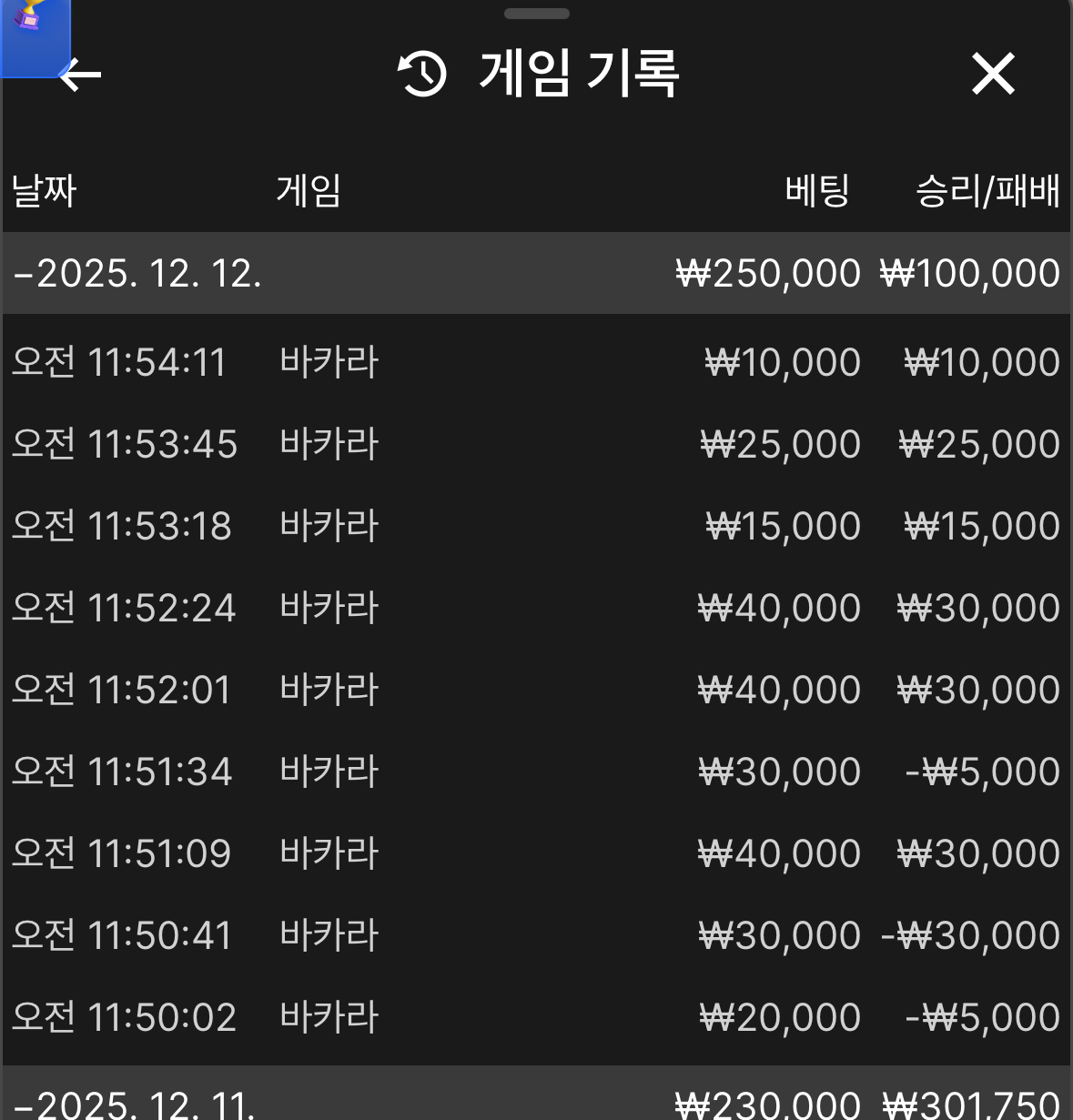Screen dimensions: 1073x1120
Task: View the 오전 11:51:09 game details
Action: coord(535,853)
